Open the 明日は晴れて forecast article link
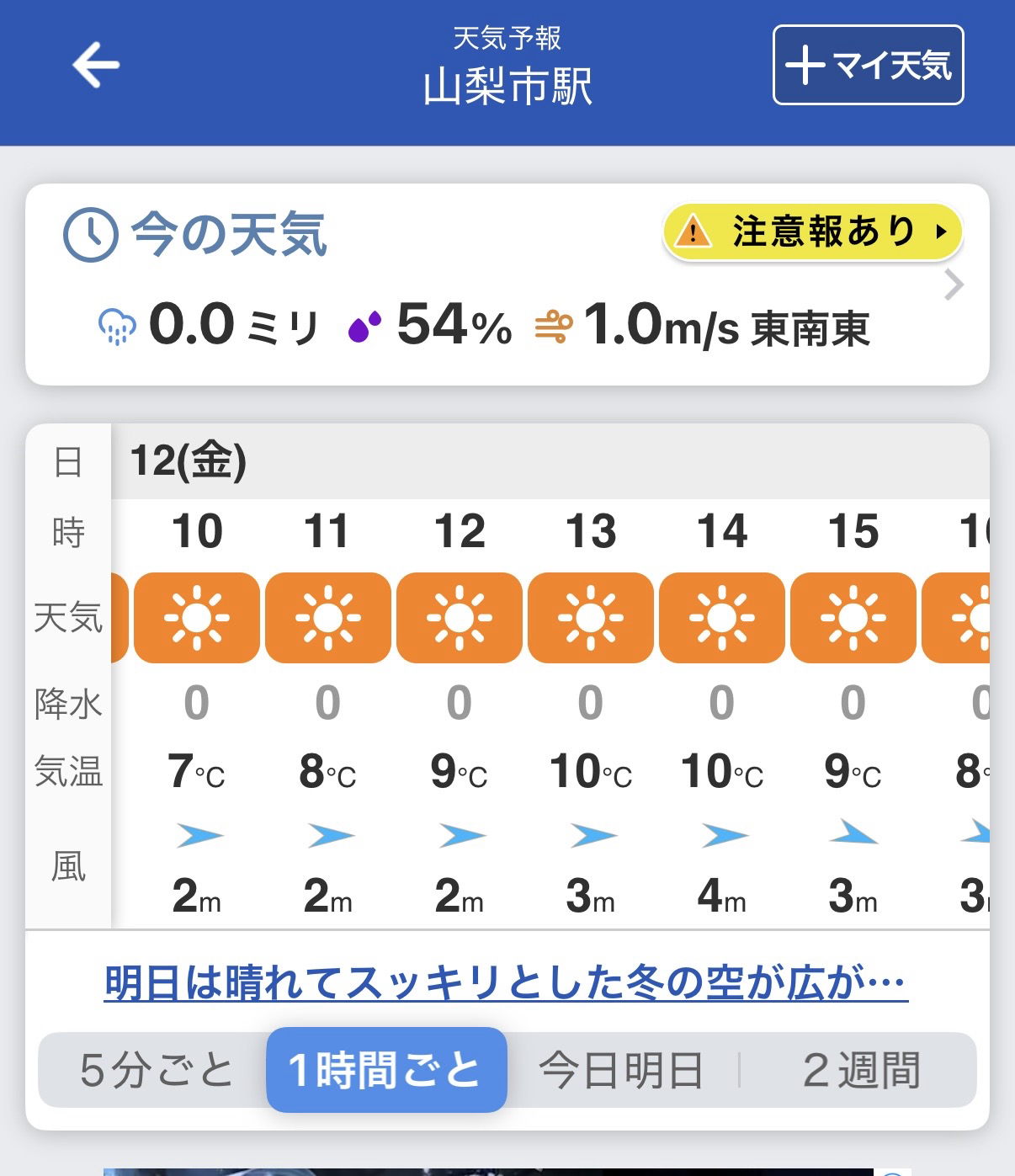The height and width of the screenshot is (1176, 1015). pyautogui.click(x=506, y=982)
